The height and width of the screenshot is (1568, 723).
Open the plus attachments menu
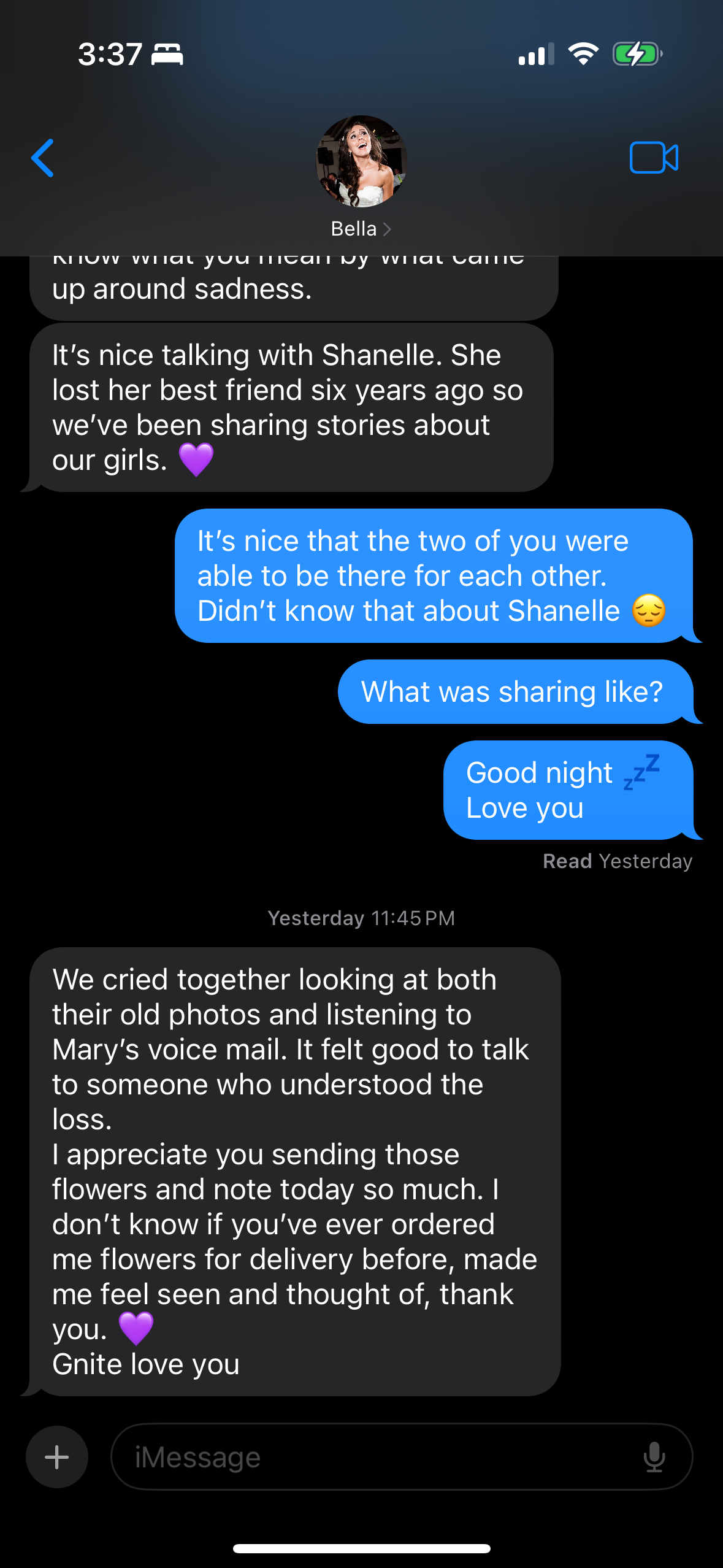57,1457
